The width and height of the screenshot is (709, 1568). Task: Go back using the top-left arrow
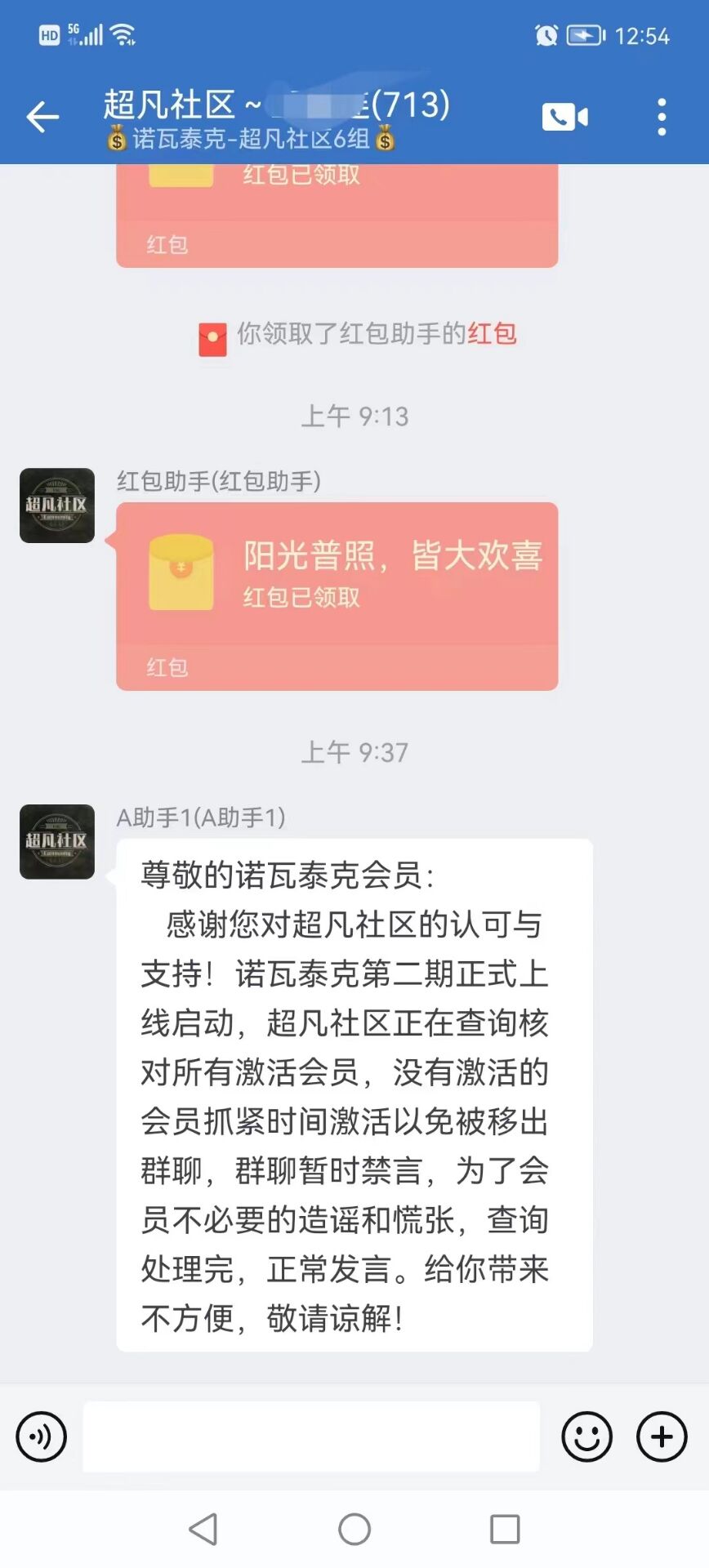point(42,118)
